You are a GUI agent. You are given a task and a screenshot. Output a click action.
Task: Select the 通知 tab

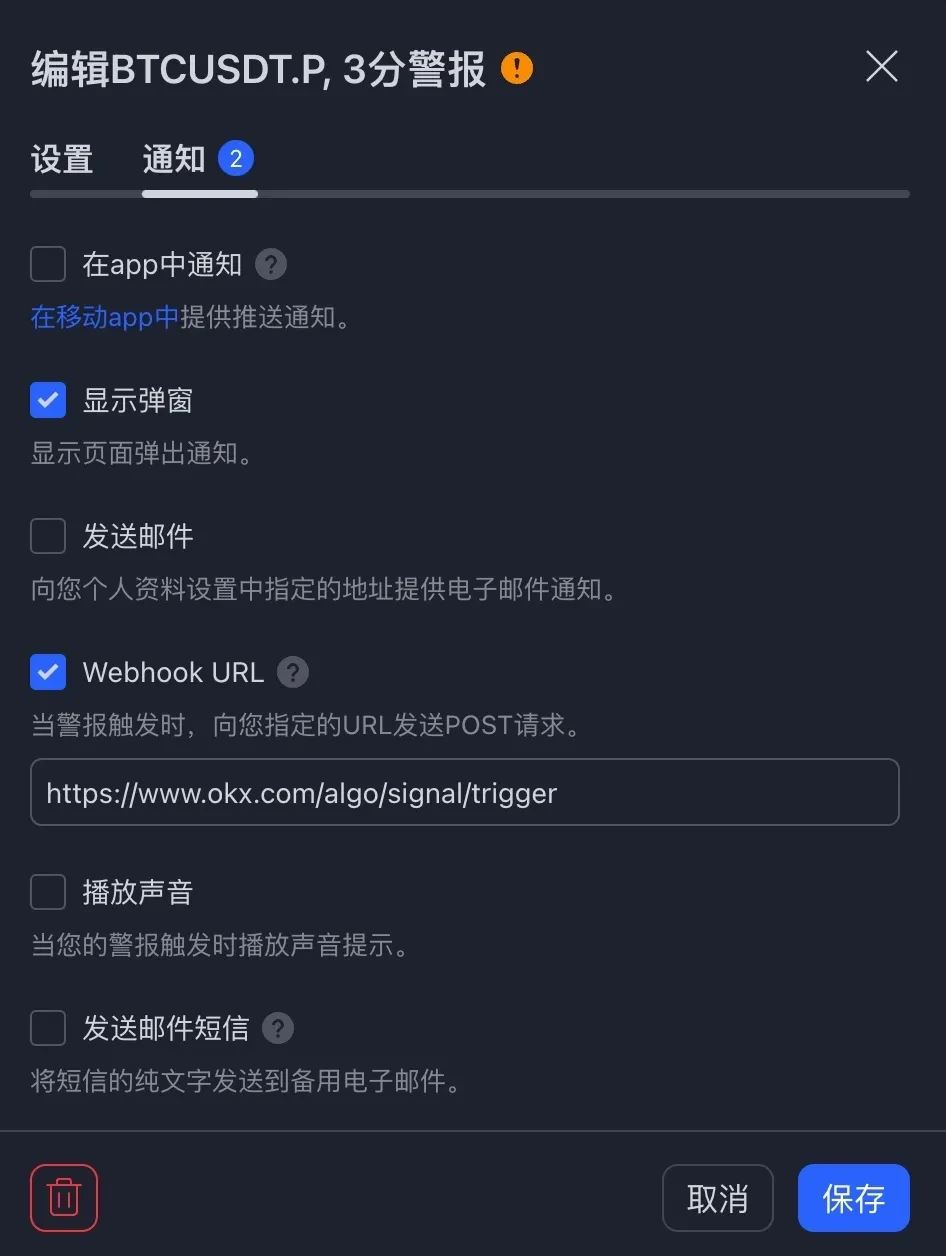pyautogui.click(x=175, y=159)
